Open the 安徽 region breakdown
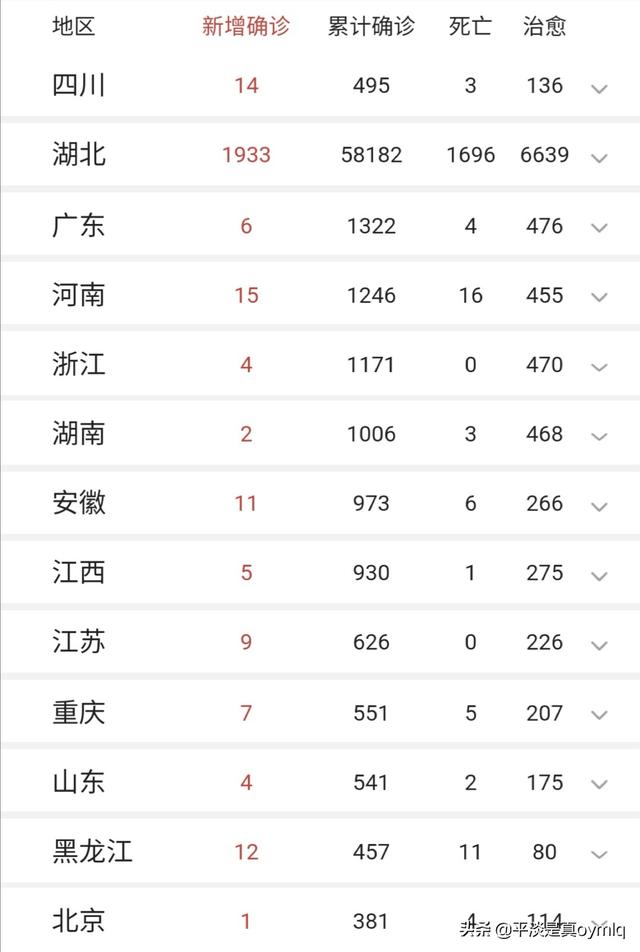This screenshot has width=640, height=952. coord(599,506)
